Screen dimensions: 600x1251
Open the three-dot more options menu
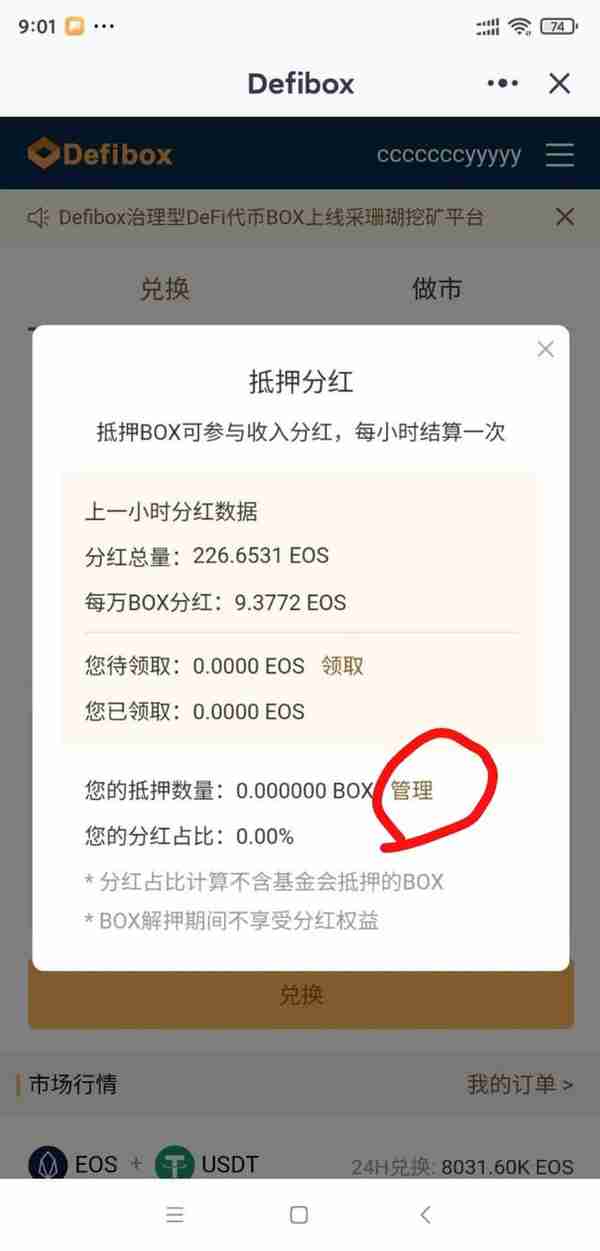coord(502,84)
